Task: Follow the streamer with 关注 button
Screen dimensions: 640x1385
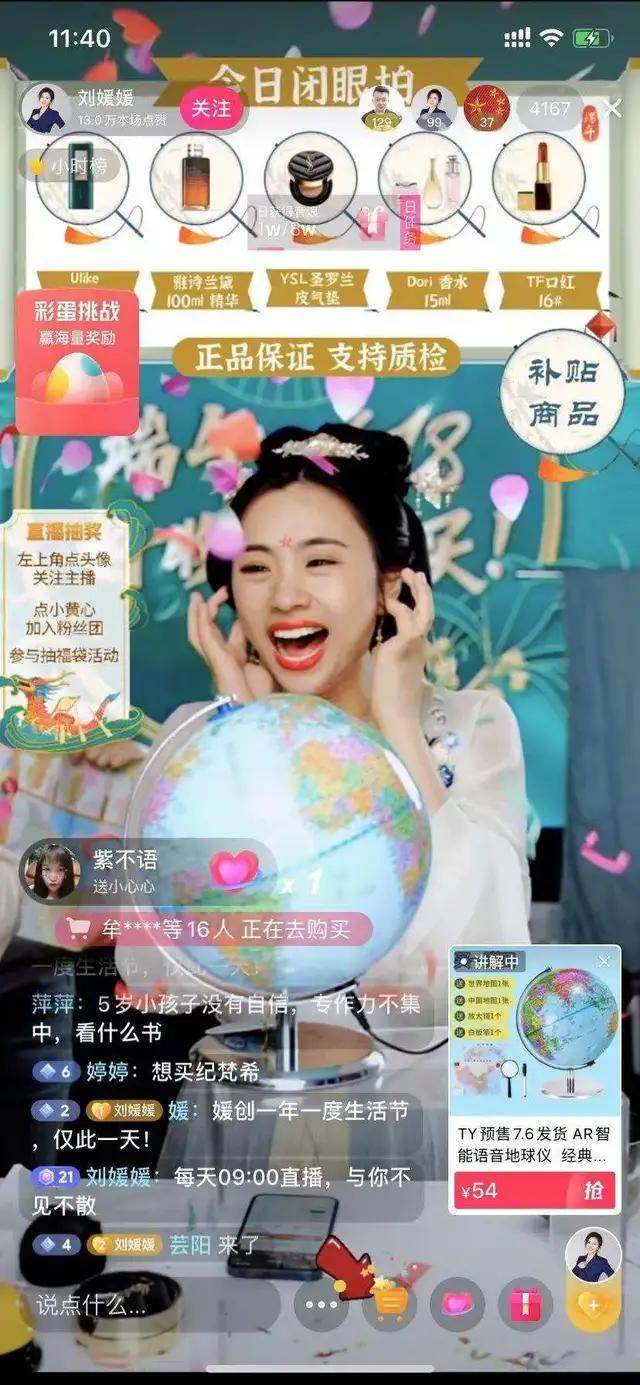Action: pos(211,107)
